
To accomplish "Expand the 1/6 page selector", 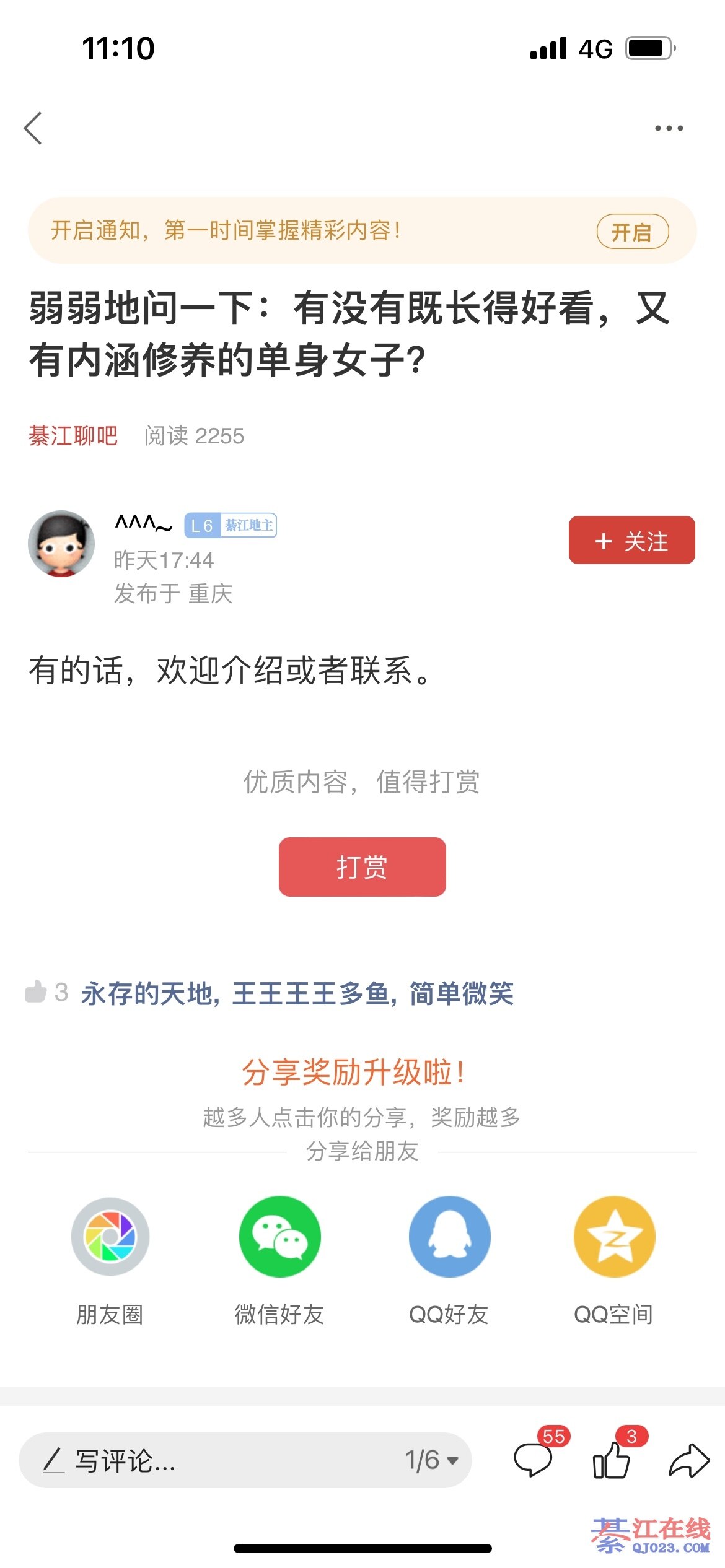I will click(432, 1460).
